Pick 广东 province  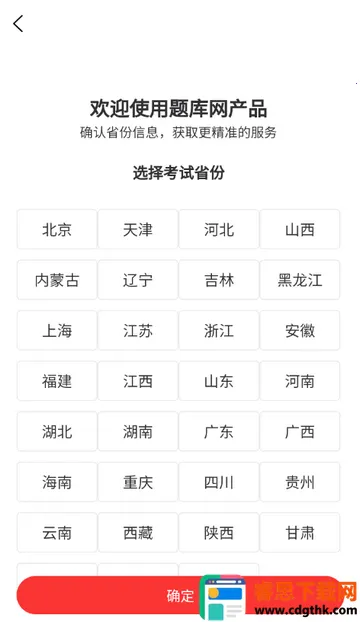pos(219,432)
